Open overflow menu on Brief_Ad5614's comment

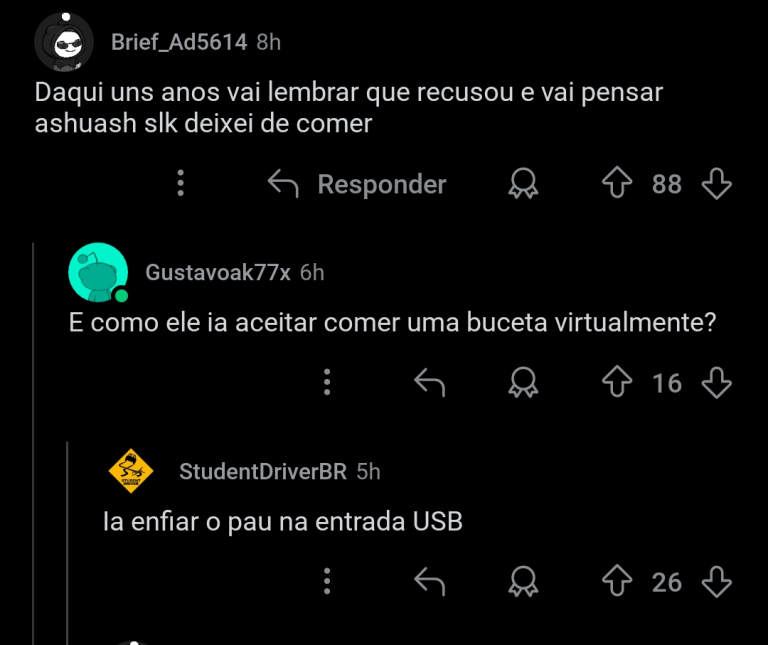coord(181,183)
